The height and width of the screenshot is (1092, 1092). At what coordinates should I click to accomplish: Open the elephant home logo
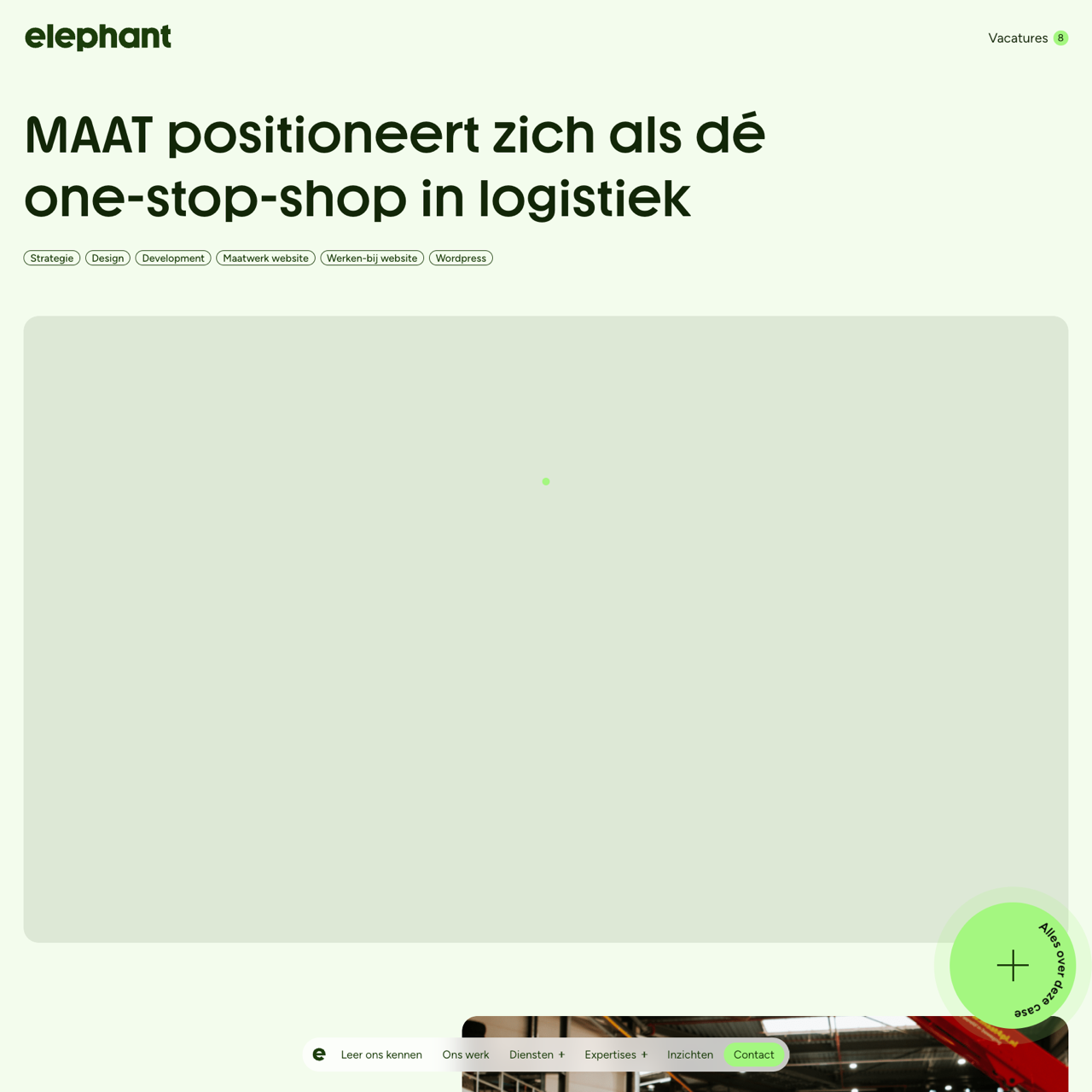pos(97,38)
